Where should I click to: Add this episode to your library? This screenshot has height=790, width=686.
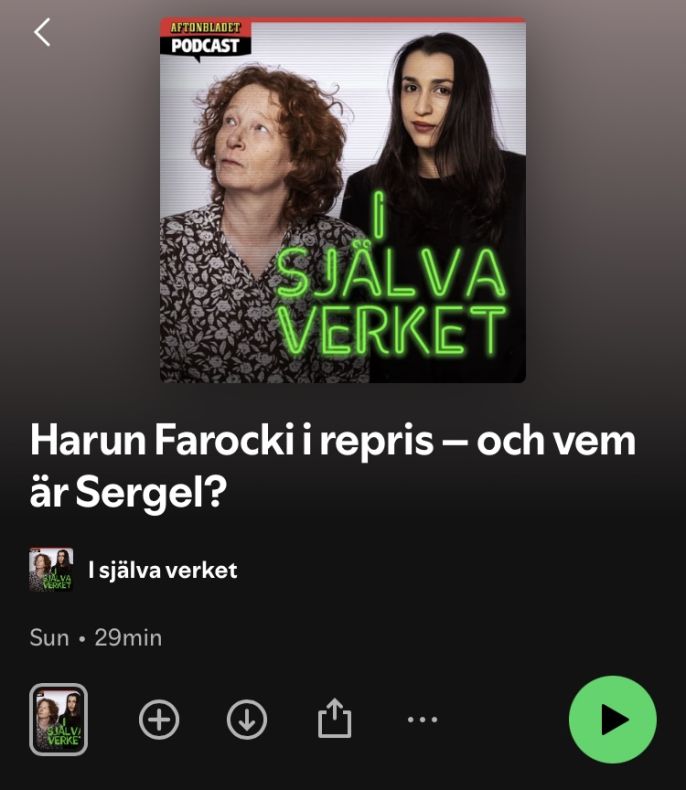(x=159, y=719)
